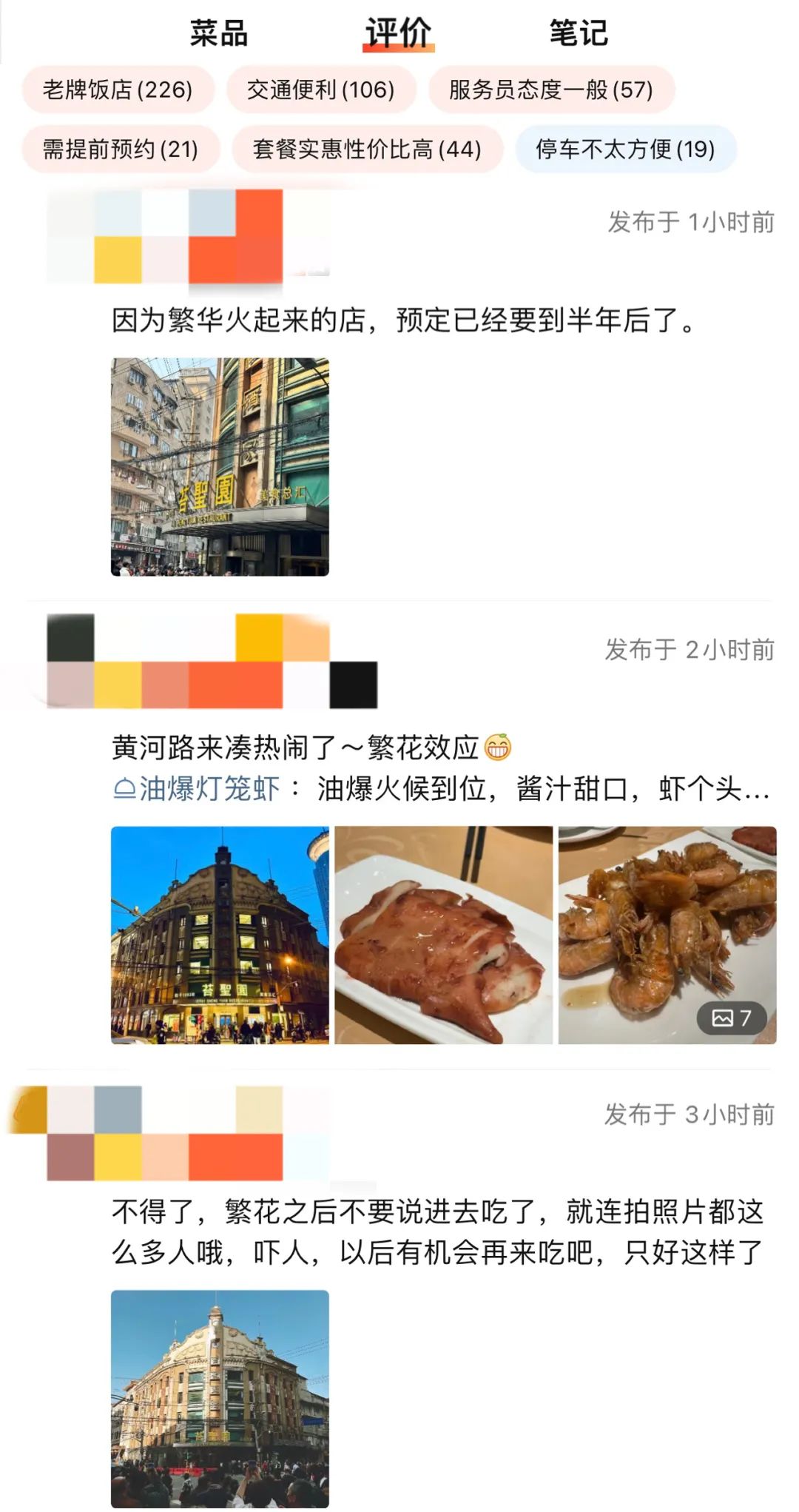Filter reviews by 老牌饭店 (226)
The height and width of the screenshot is (1512, 799).
pyautogui.click(x=118, y=90)
